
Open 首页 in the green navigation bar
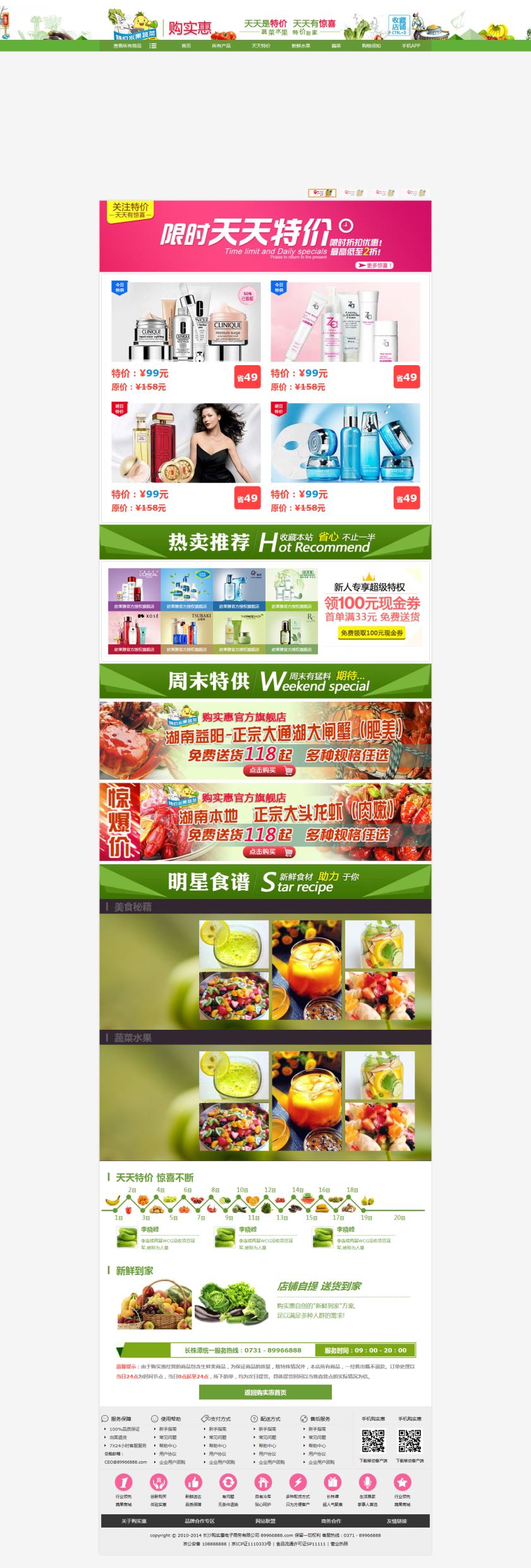186,46
